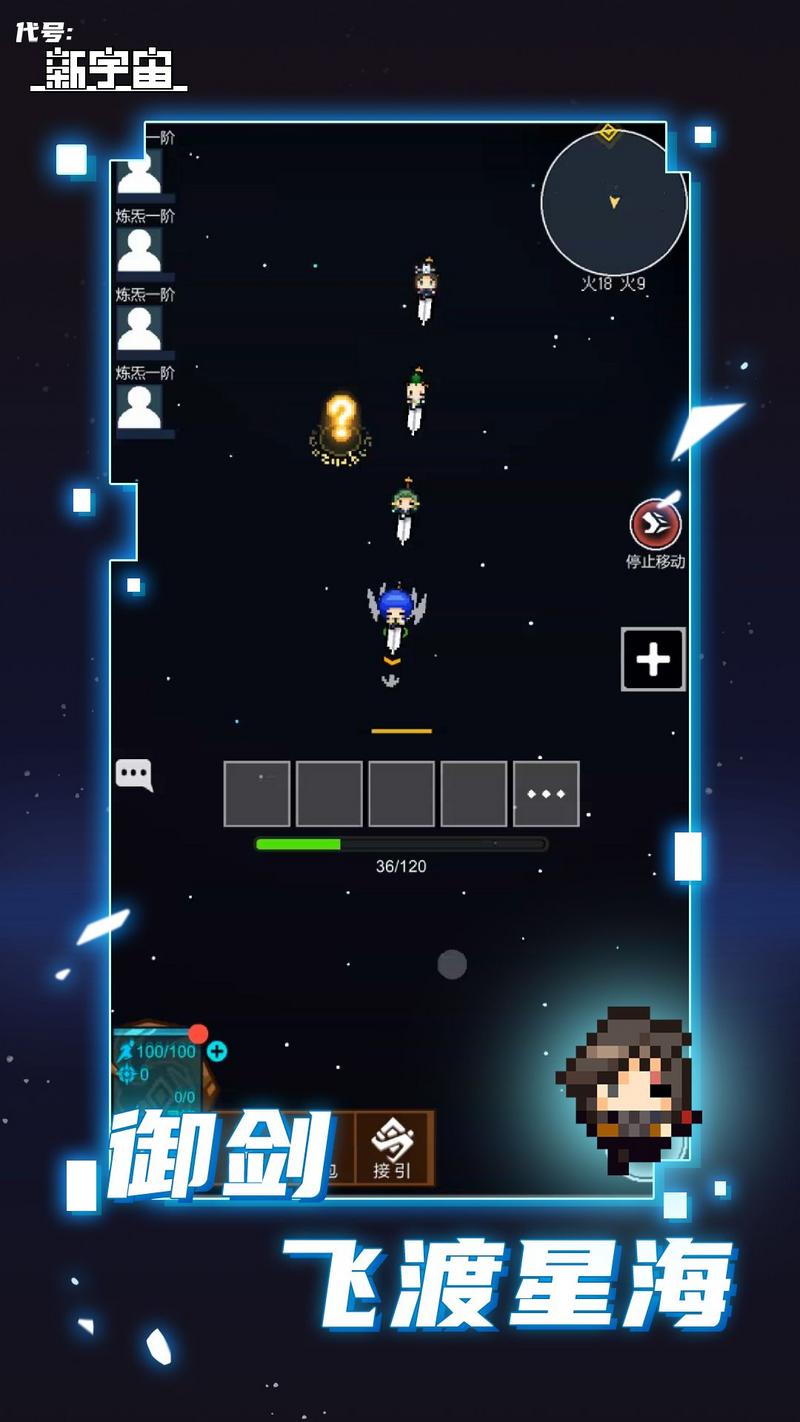The image size is (800, 1422).
Task: Tap the 停止移动 stop moving icon
Action: [x=655, y=522]
